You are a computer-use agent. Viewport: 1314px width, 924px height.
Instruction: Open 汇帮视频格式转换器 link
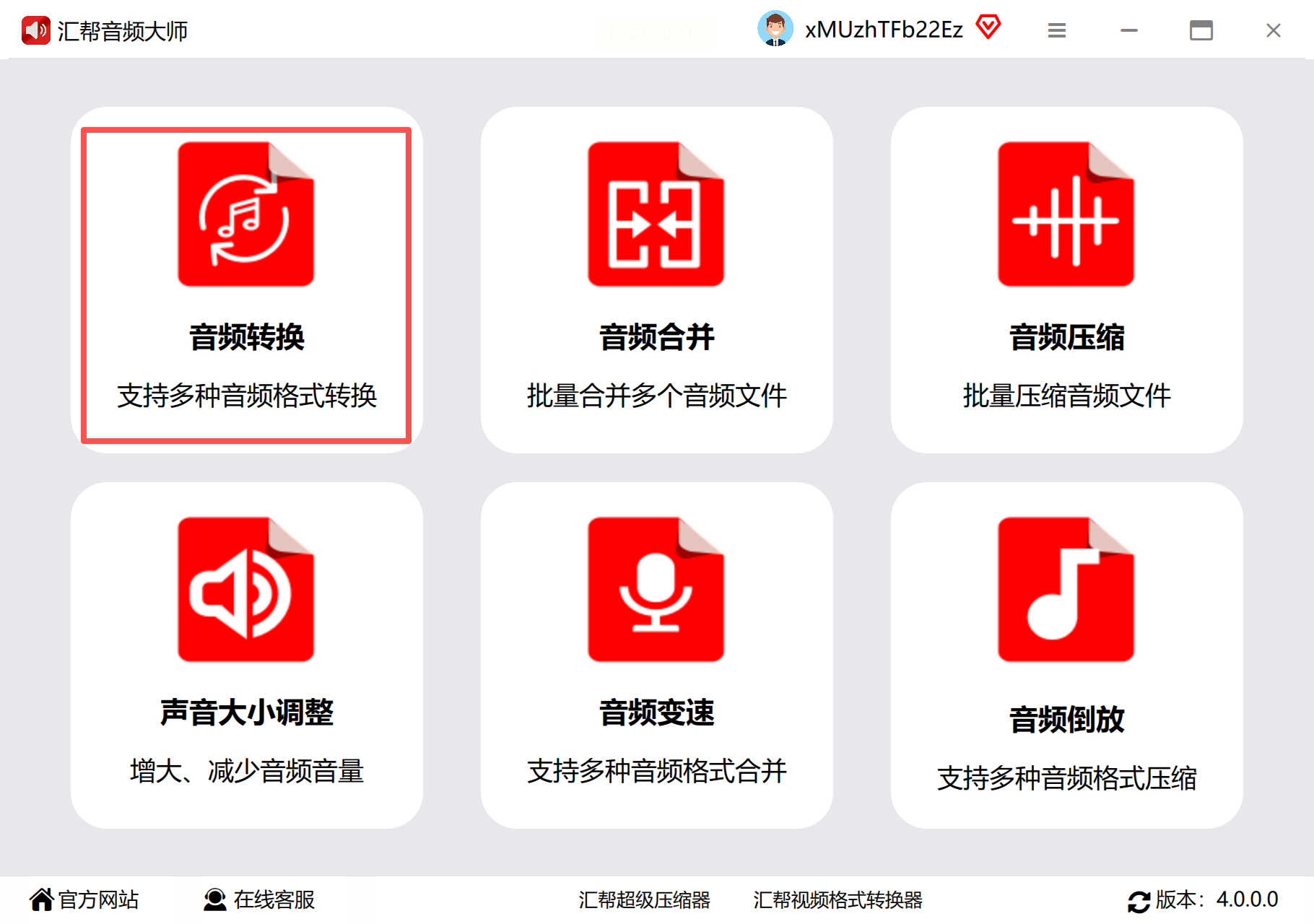[x=837, y=900]
